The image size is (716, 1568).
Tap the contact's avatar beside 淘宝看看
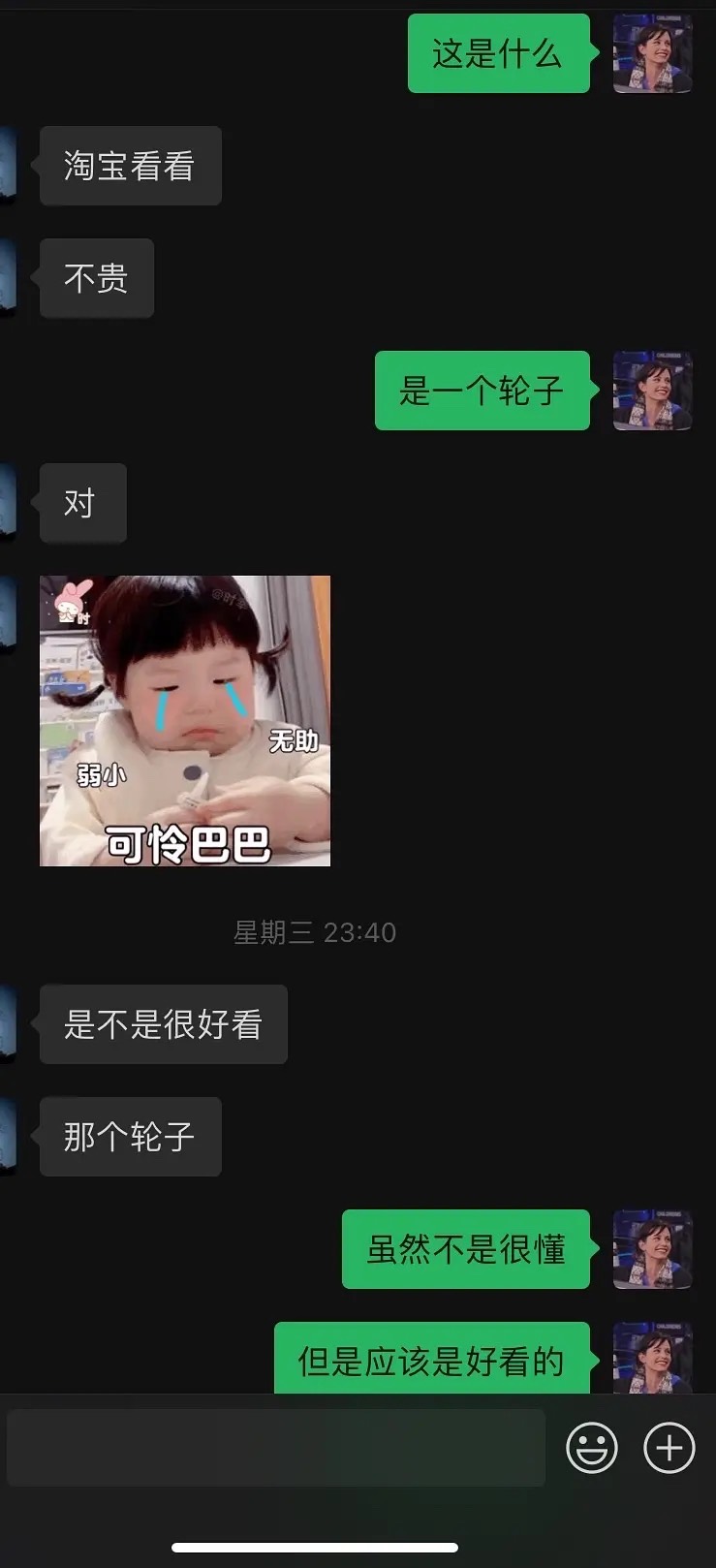point(8,166)
